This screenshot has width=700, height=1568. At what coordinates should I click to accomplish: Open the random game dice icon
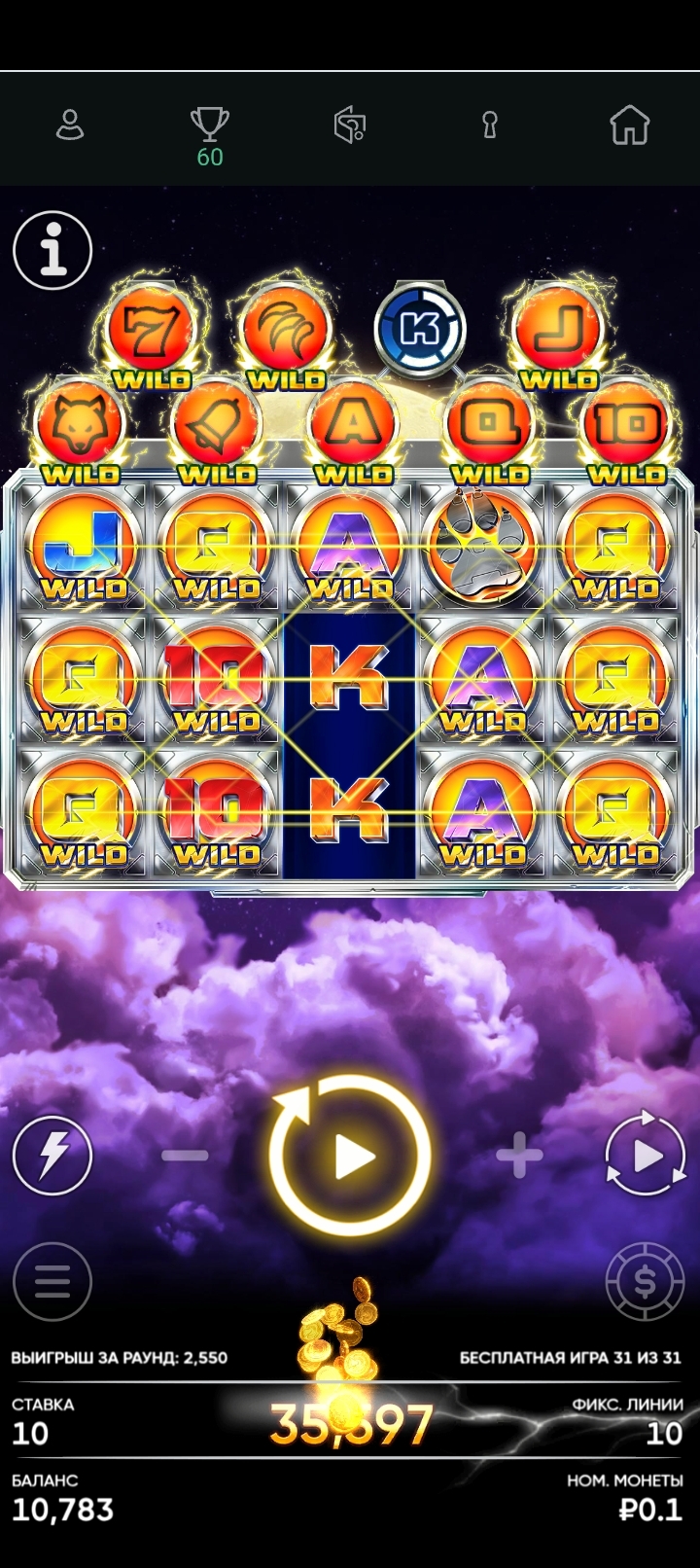pyautogui.click(x=349, y=125)
